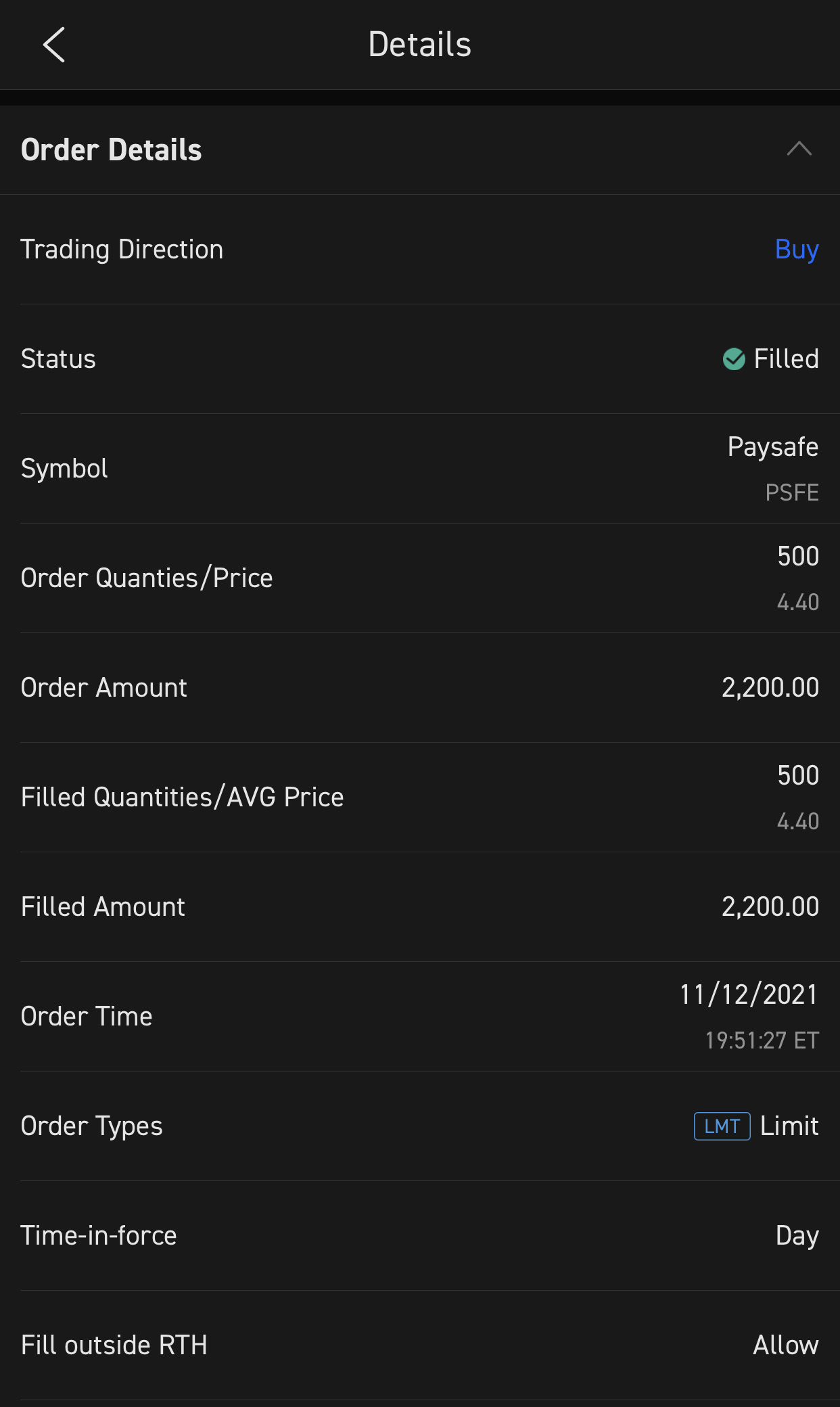Go back from the Details screen
840x1407 pixels.
point(54,45)
